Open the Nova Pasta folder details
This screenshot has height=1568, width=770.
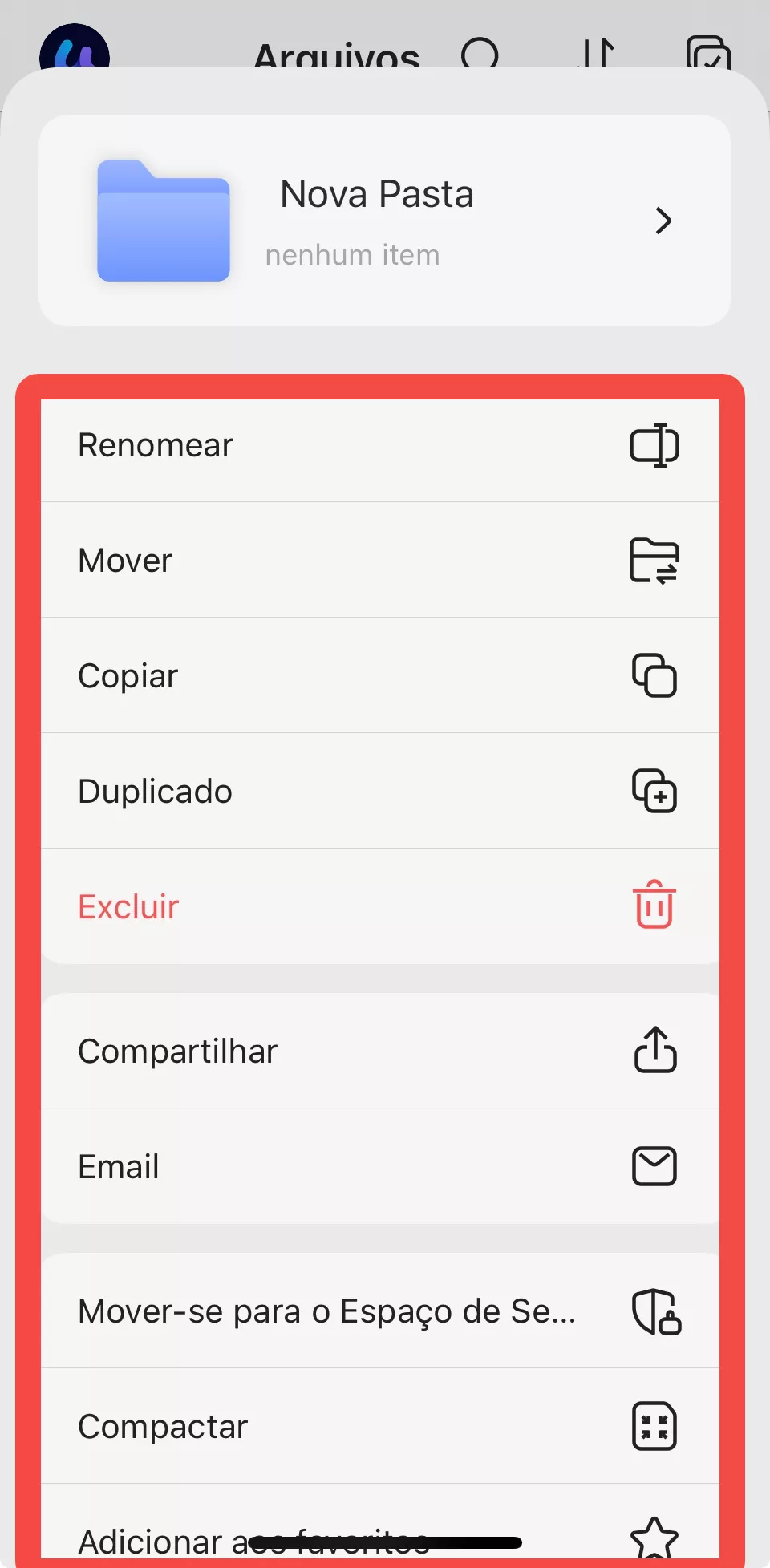tap(384, 221)
